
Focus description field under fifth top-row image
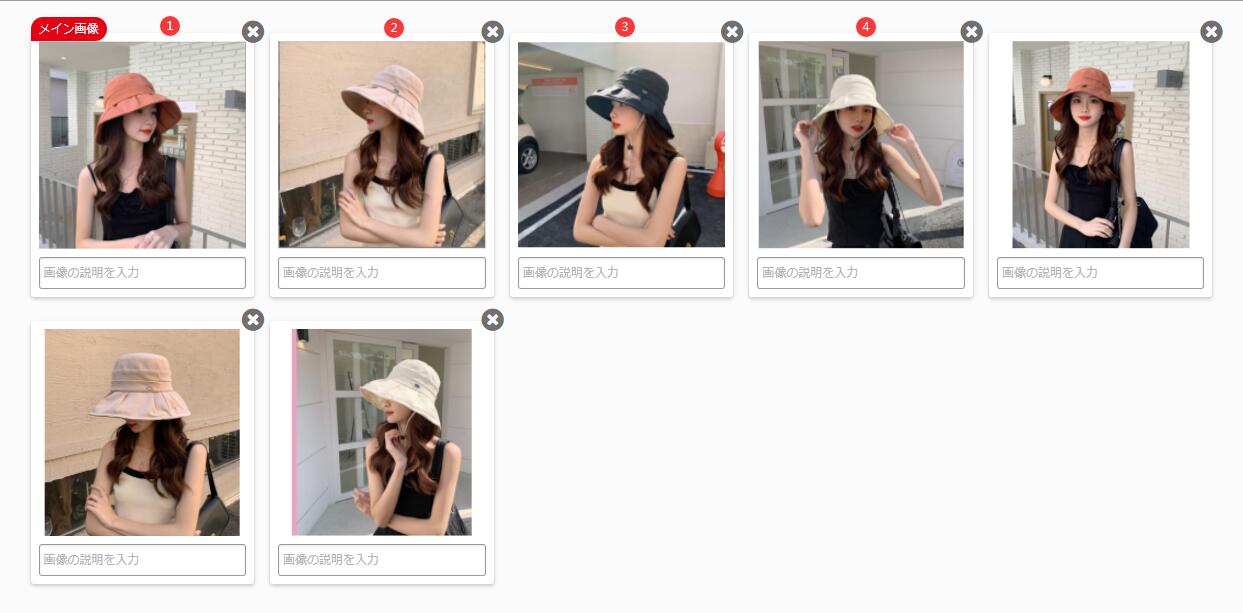pyautogui.click(x=1100, y=273)
